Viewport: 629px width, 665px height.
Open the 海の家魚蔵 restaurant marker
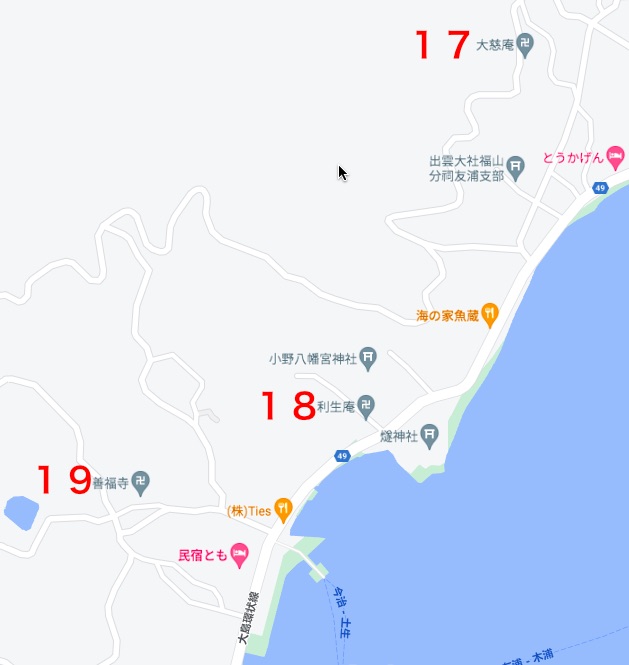pos(489,315)
